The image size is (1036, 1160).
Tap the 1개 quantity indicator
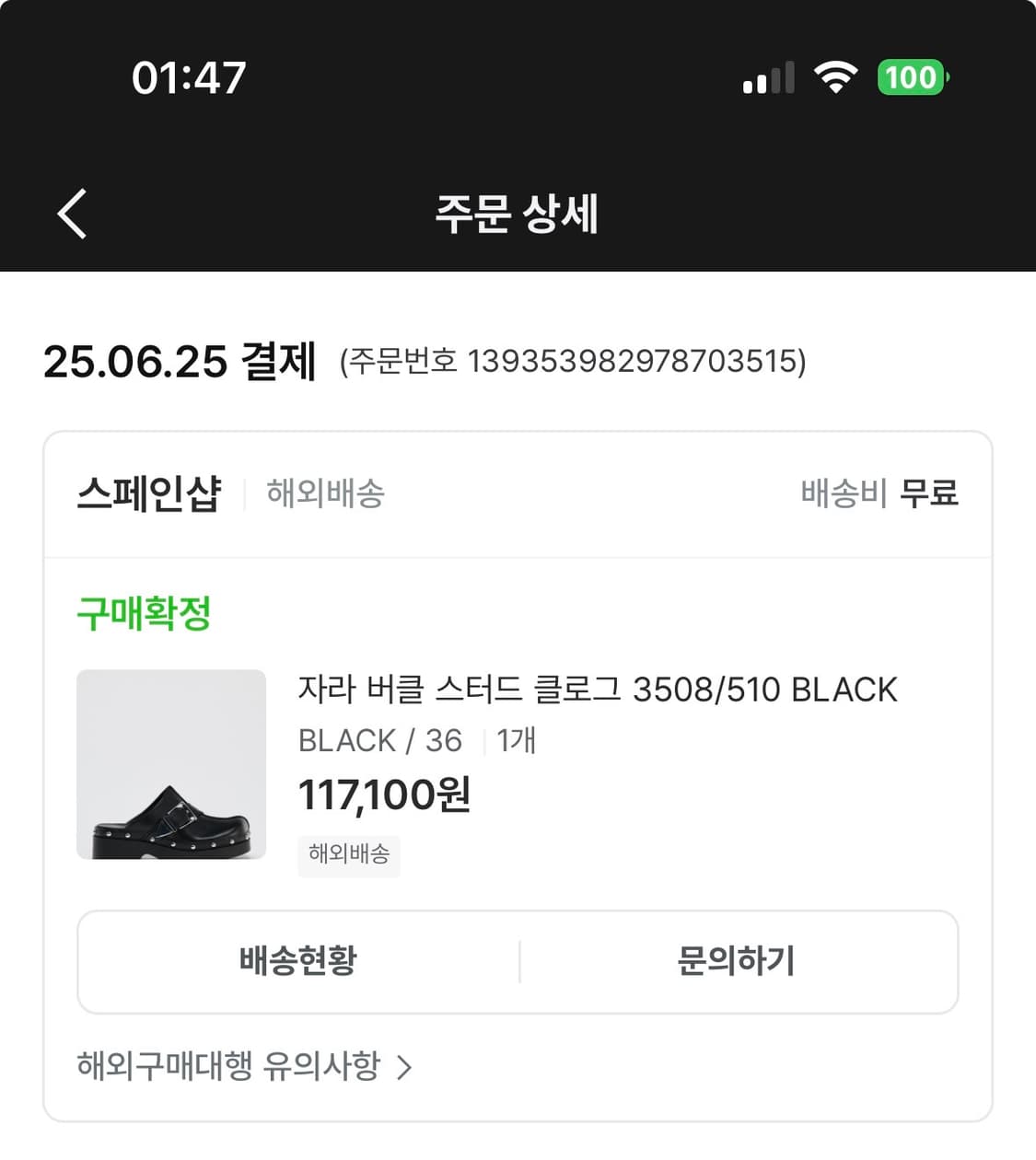(x=516, y=740)
